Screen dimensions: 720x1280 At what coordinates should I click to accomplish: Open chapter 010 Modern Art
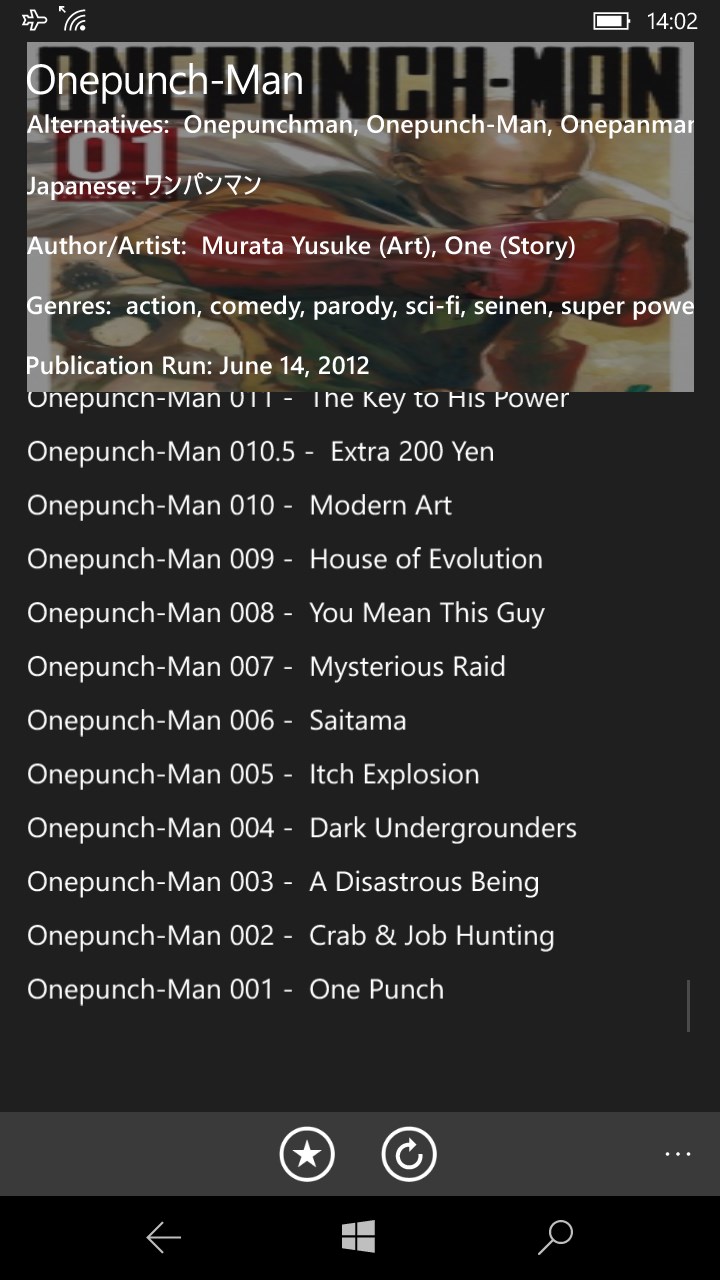[240, 506]
